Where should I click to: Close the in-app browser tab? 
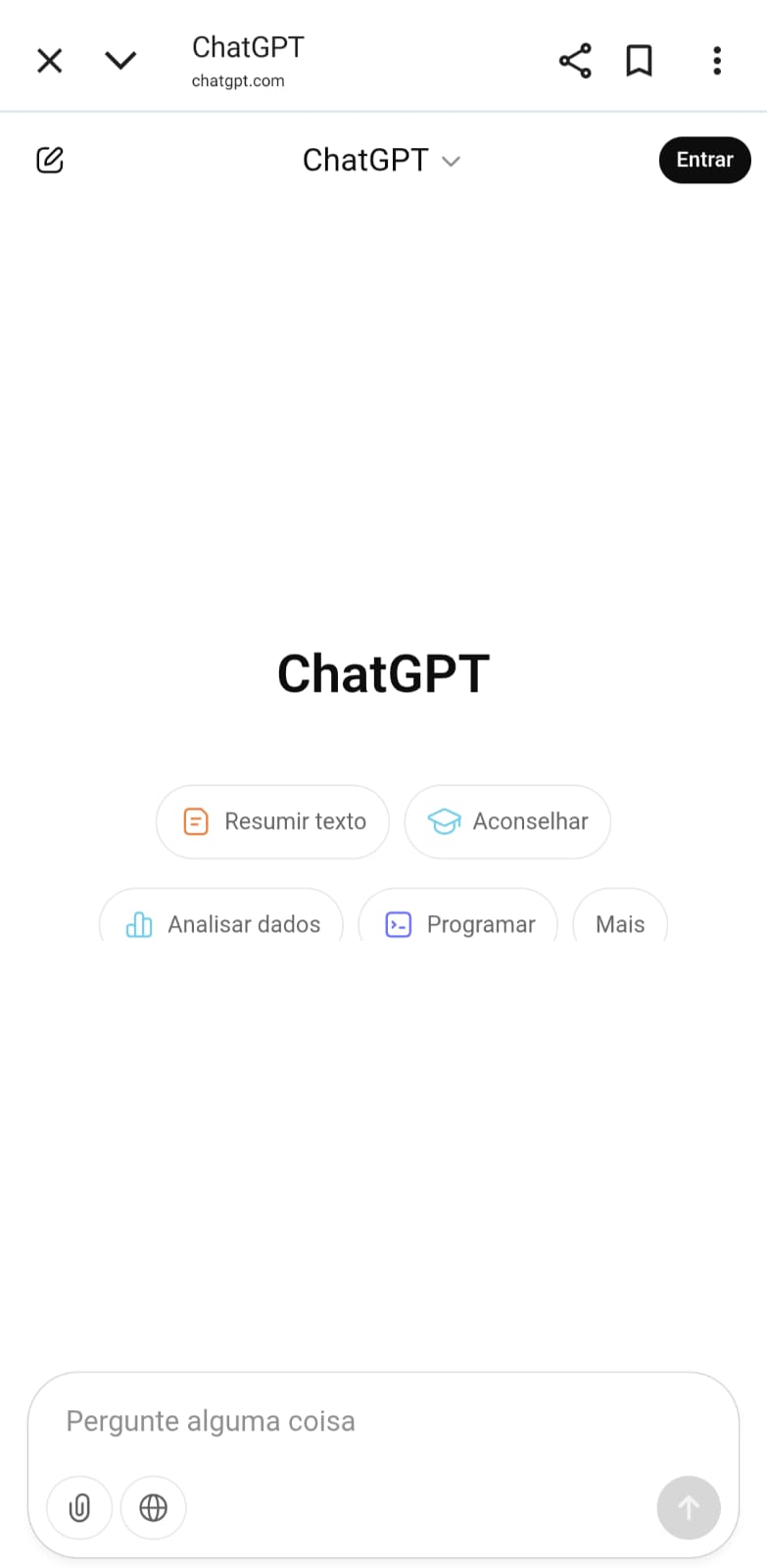coord(49,61)
